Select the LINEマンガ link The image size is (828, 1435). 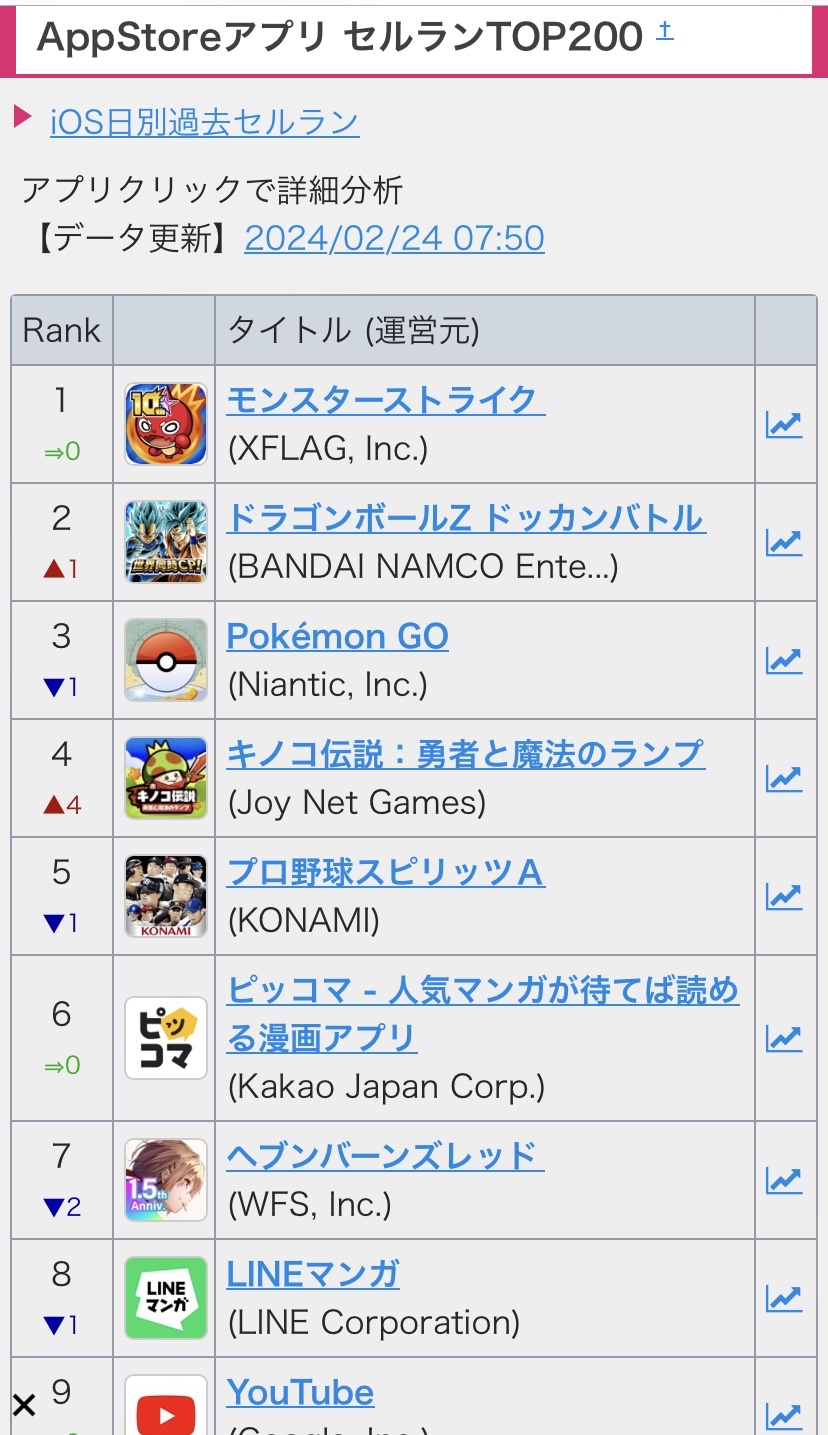tap(313, 1274)
